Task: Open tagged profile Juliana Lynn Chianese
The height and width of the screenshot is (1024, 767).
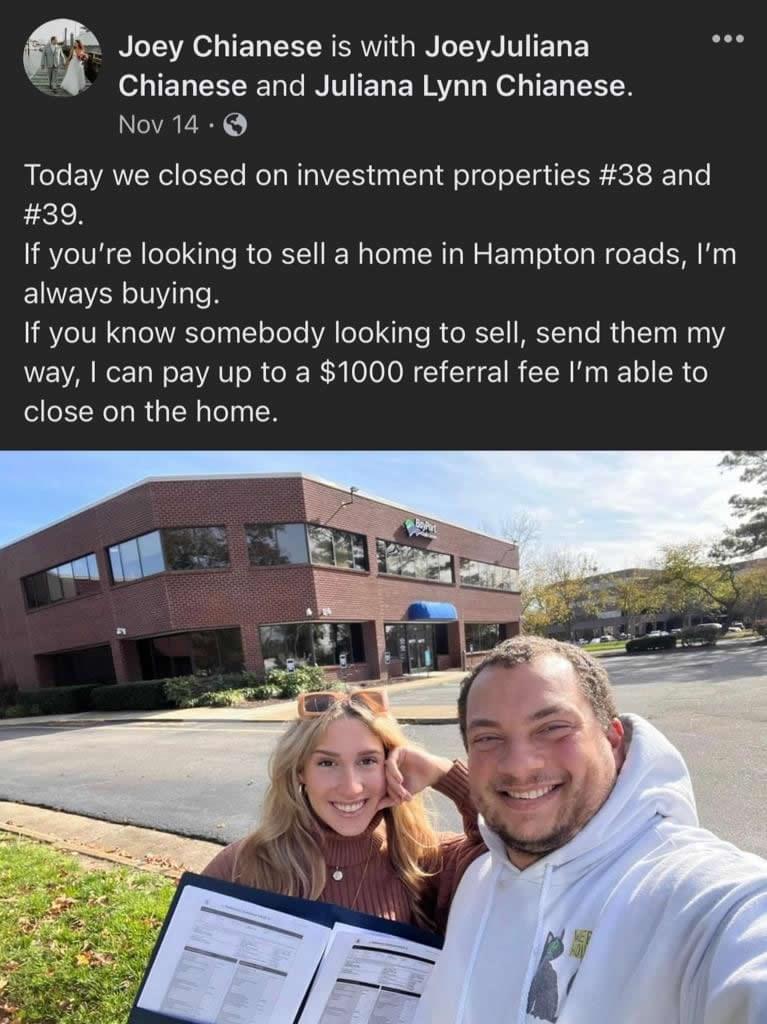Action: coord(471,86)
